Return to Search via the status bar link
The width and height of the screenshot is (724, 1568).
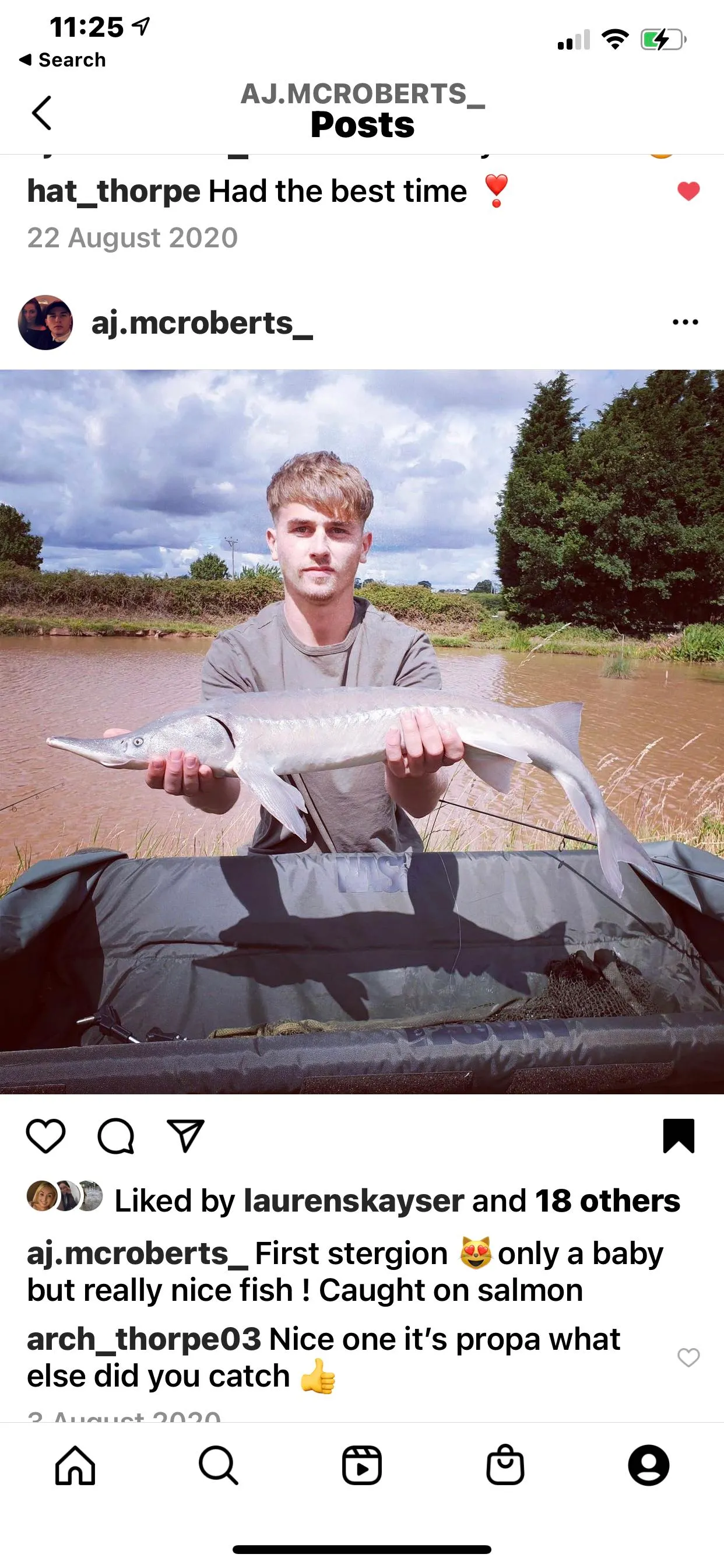(x=63, y=60)
